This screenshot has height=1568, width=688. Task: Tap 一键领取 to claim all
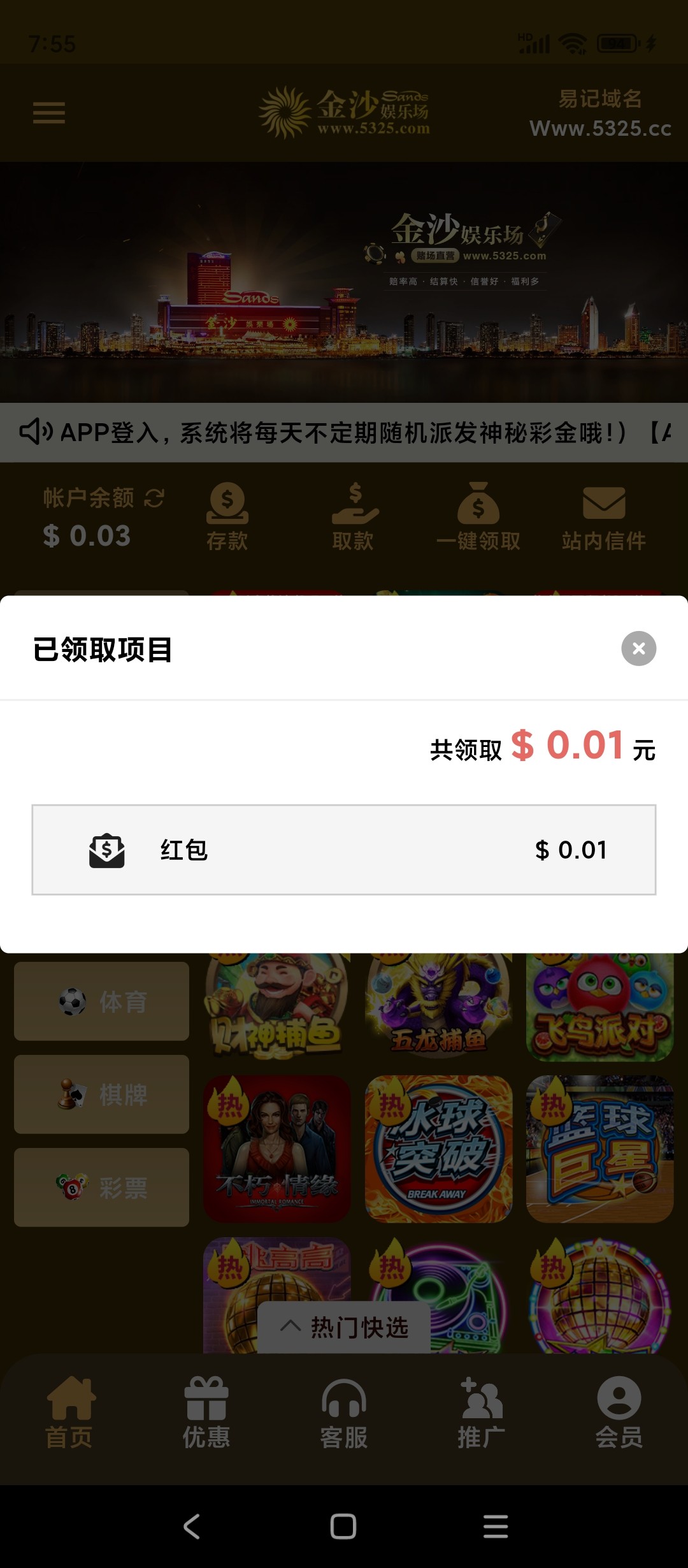(x=478, y=516)
